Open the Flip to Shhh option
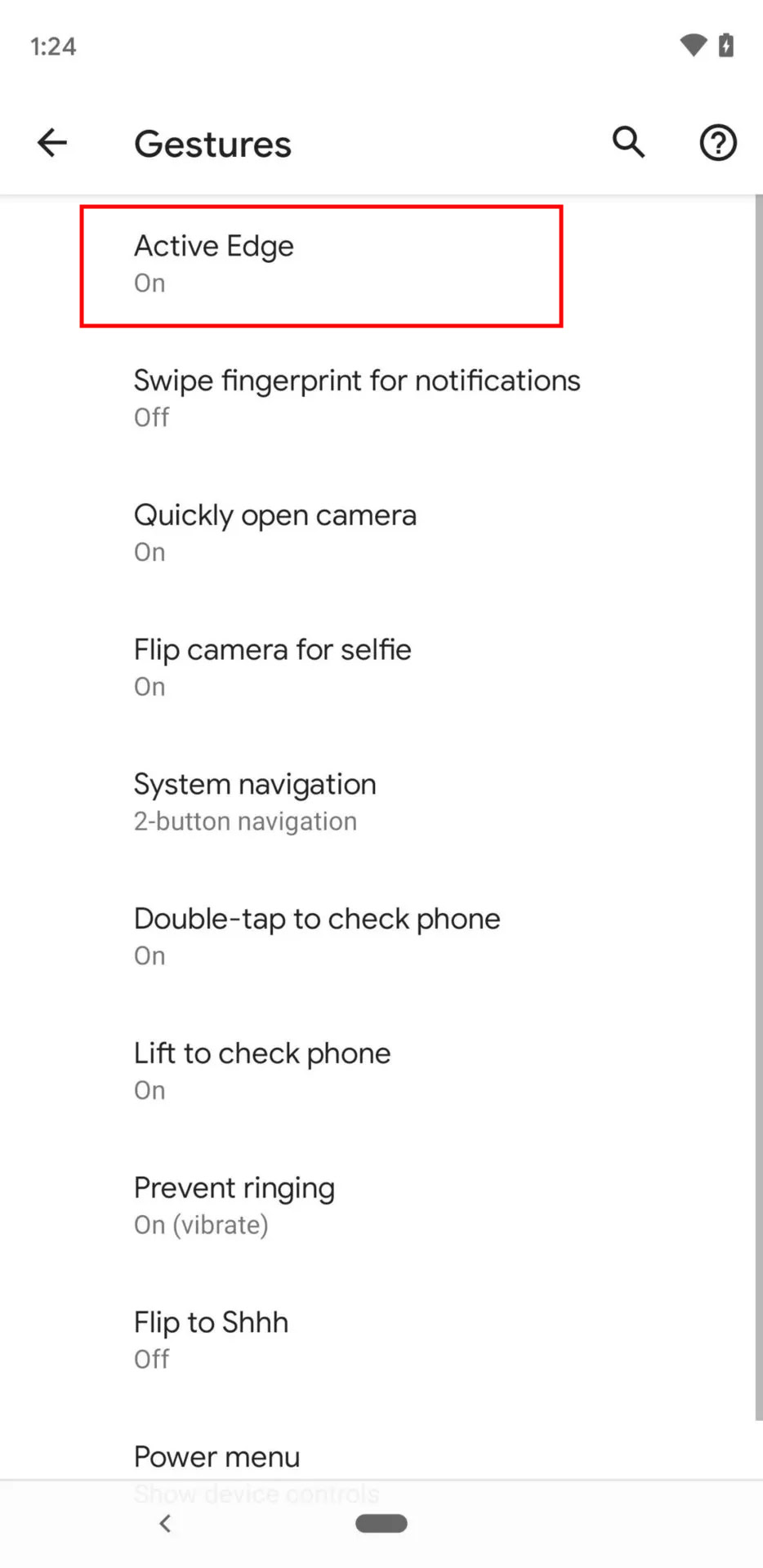This screenshot has height=1568, width=763. [x=211, y=1339]
